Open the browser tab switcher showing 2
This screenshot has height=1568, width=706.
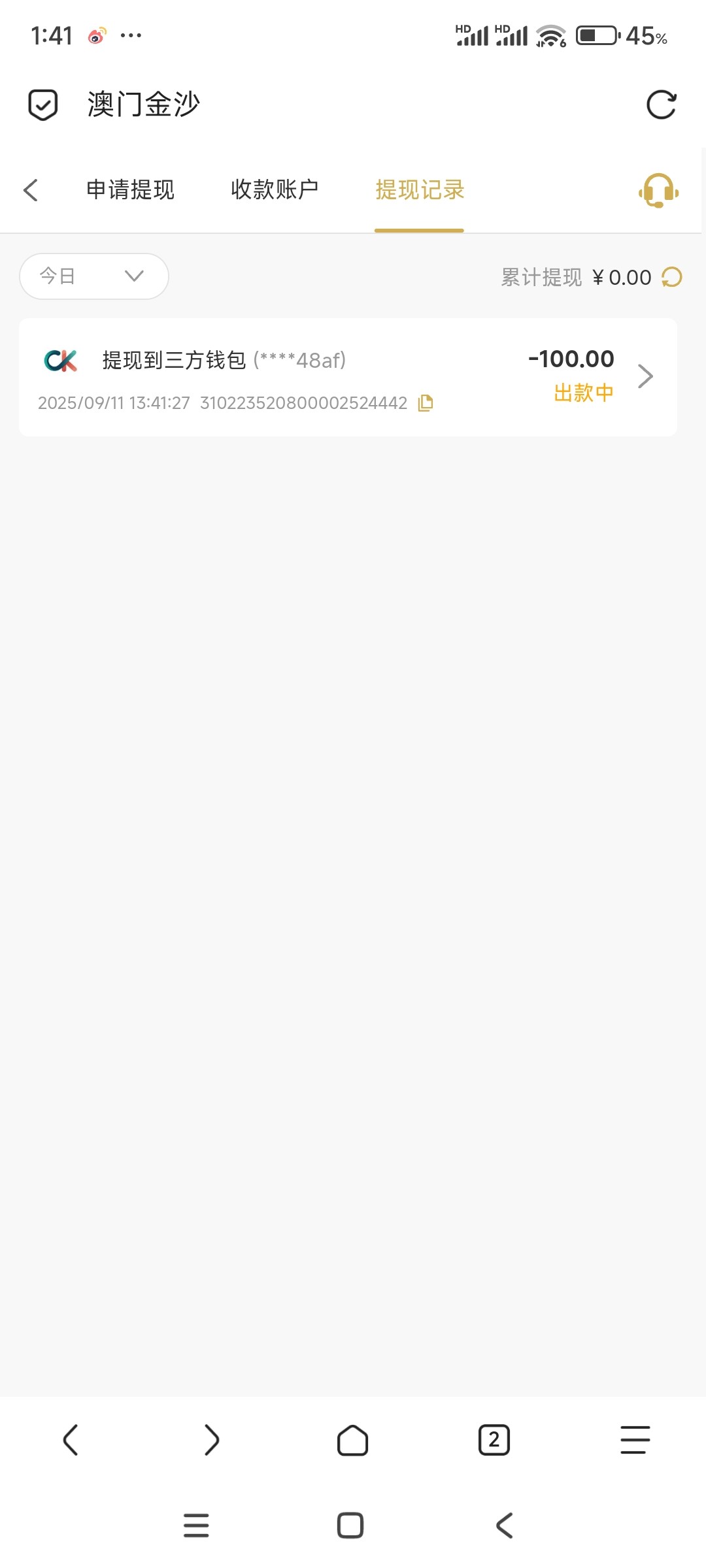(x=494, y=1440)
